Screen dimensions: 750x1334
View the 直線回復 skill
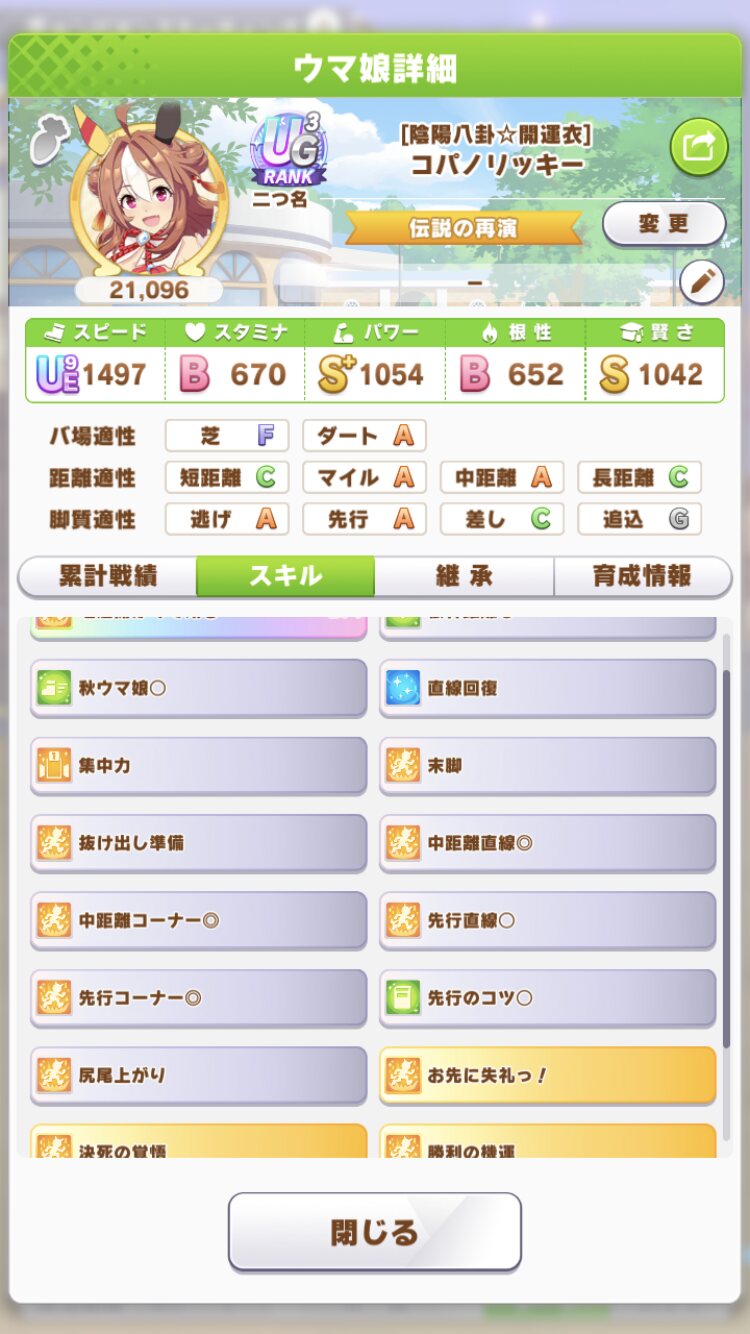tap(547, 688)
